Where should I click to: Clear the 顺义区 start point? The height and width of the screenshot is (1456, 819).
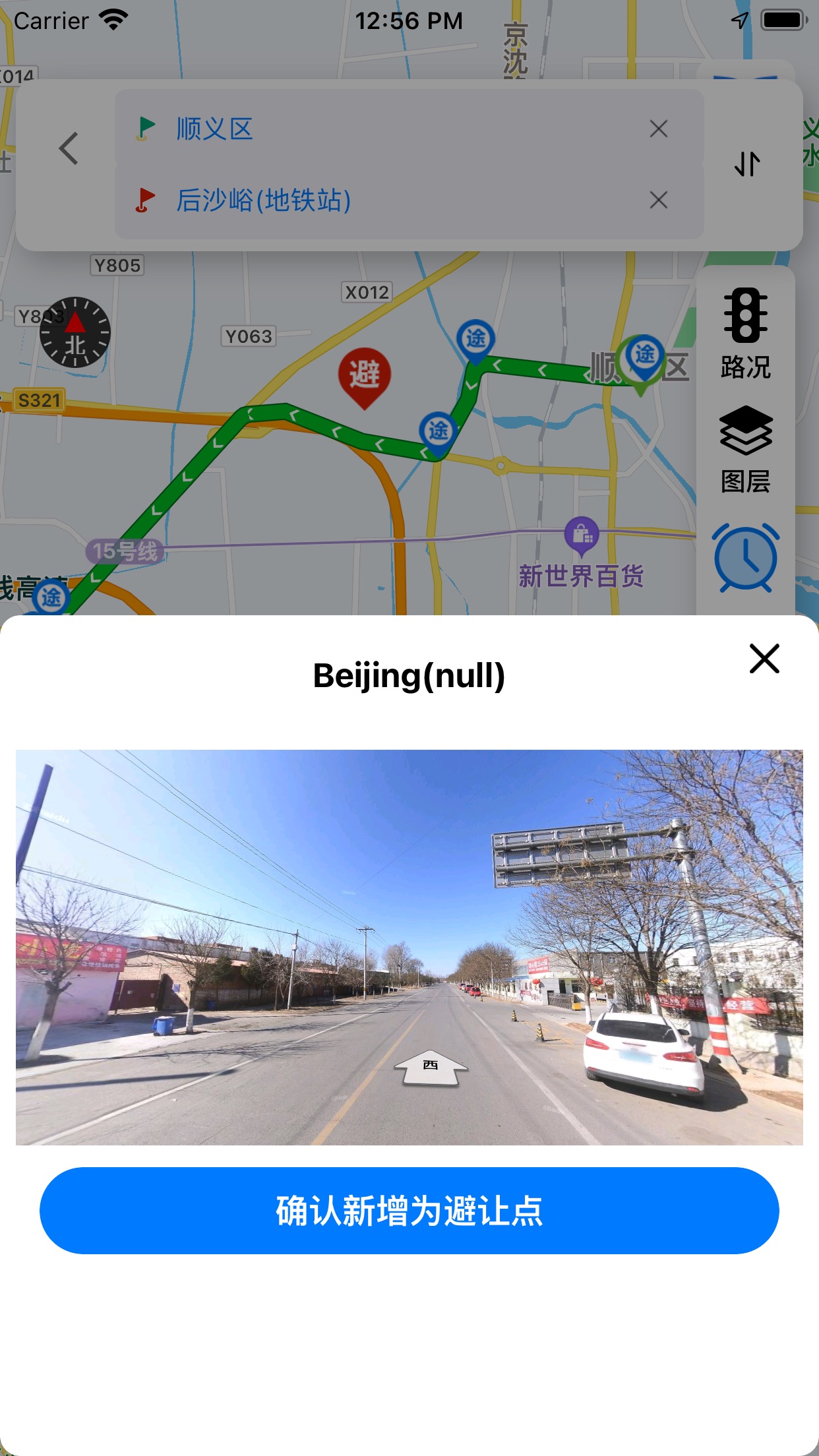pos(658,129)
